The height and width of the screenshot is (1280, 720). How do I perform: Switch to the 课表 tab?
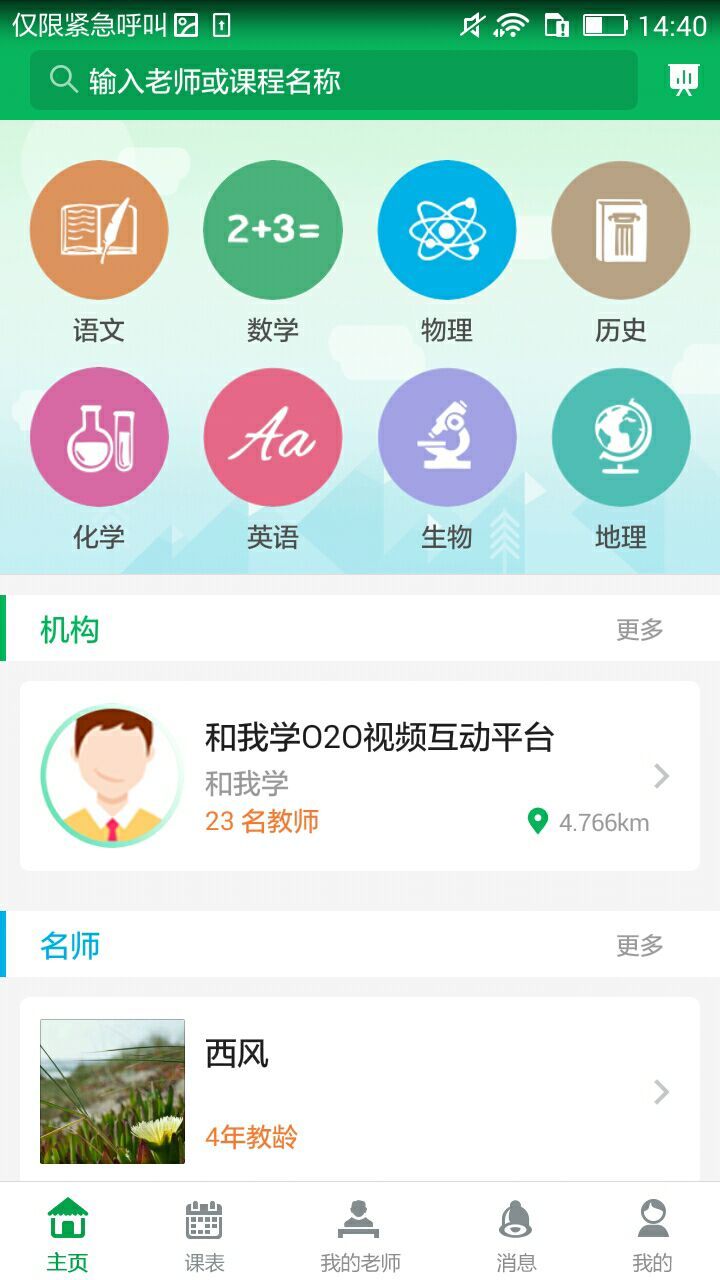click(x=204, y=1234)
